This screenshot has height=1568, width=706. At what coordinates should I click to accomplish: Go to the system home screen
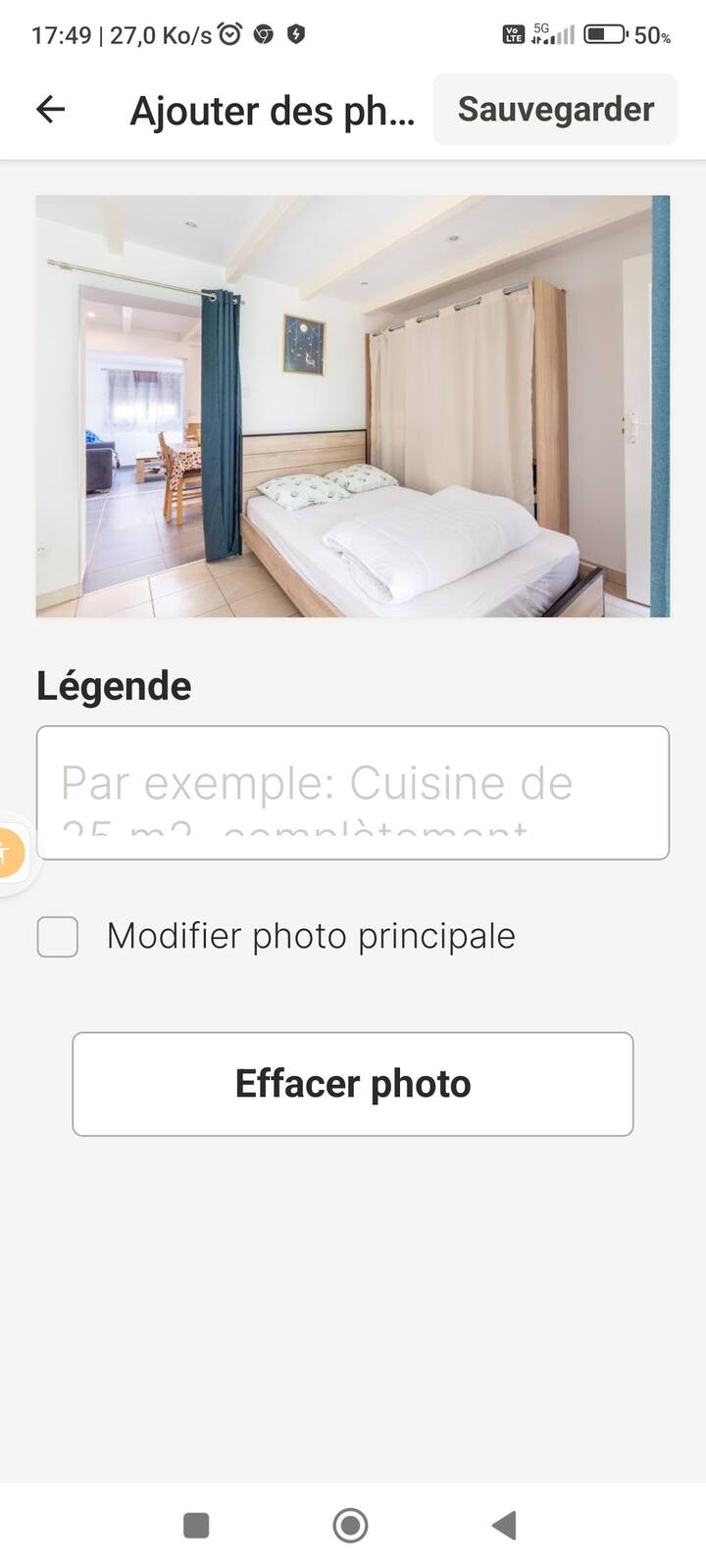tap(350, 1525)
